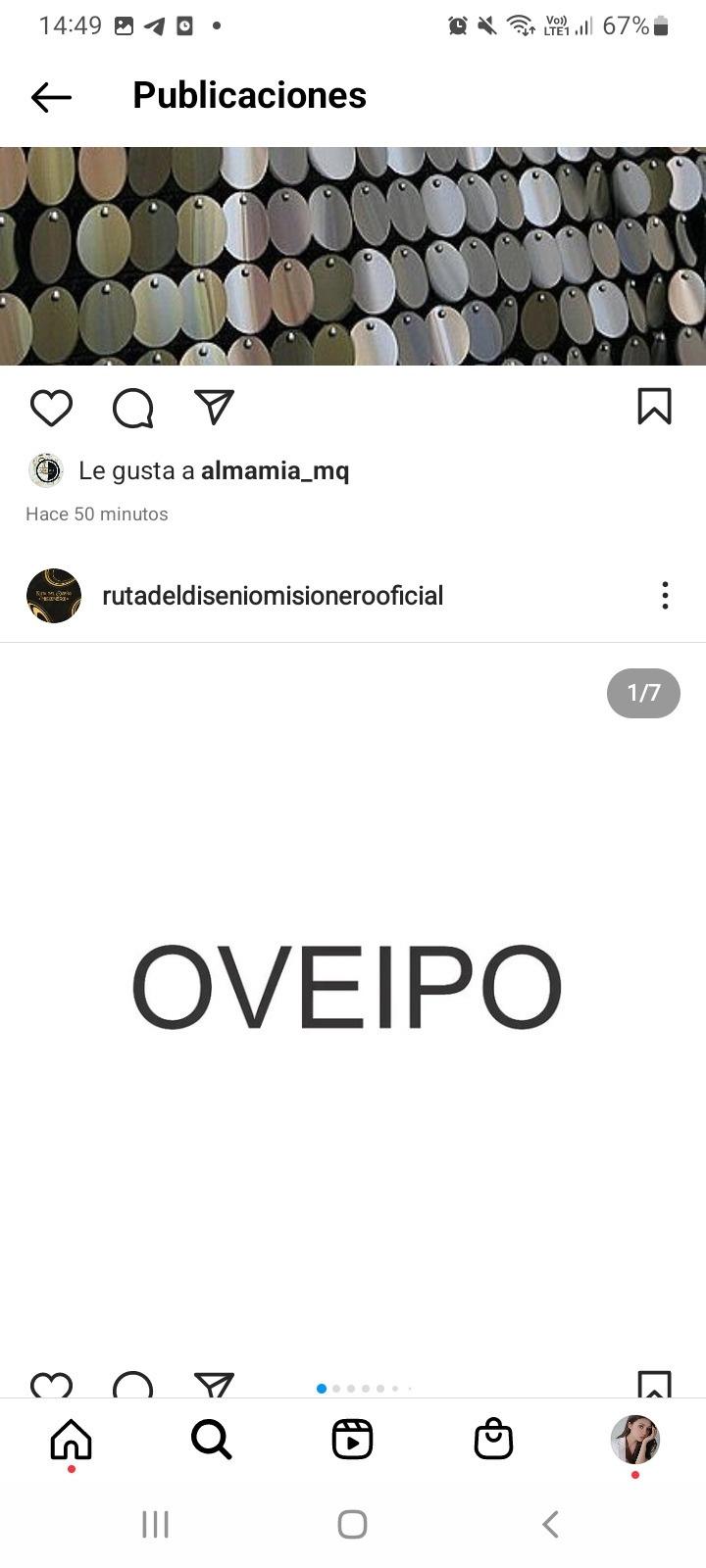The width and height of the screenshot is (706, 1568).
Task: Go back from Publicaciones
Action: [51, 97]
